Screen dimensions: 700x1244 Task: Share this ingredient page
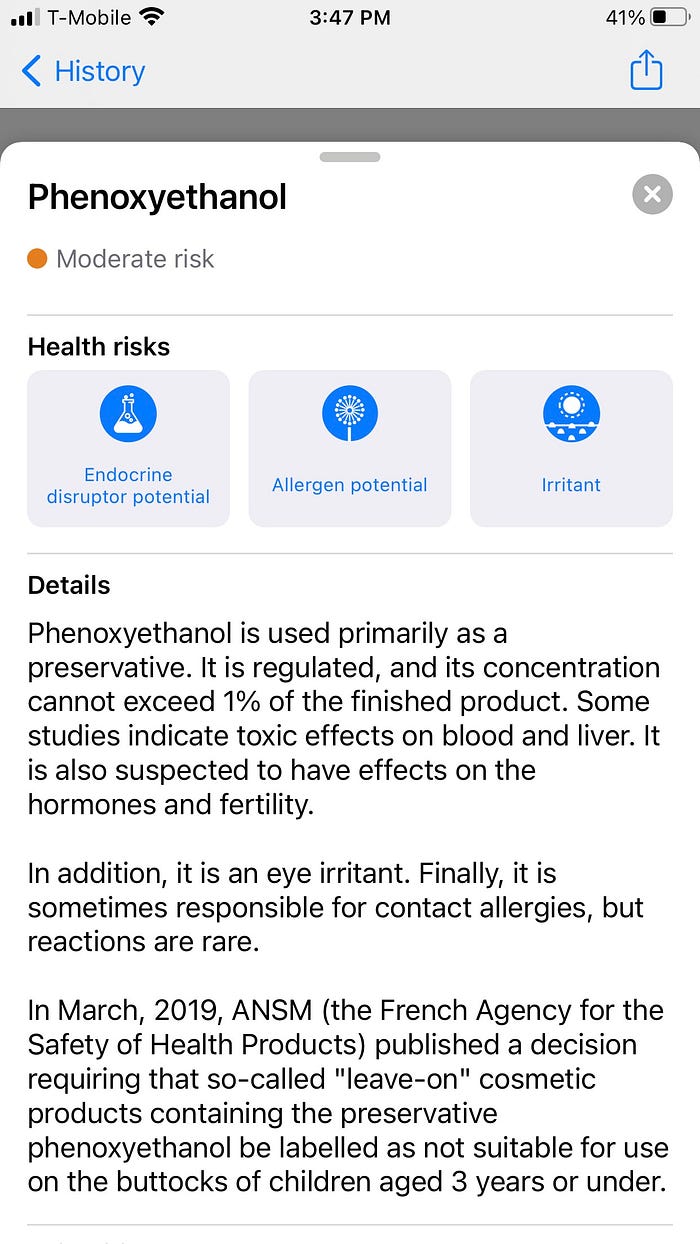click(x=646, y=71)
